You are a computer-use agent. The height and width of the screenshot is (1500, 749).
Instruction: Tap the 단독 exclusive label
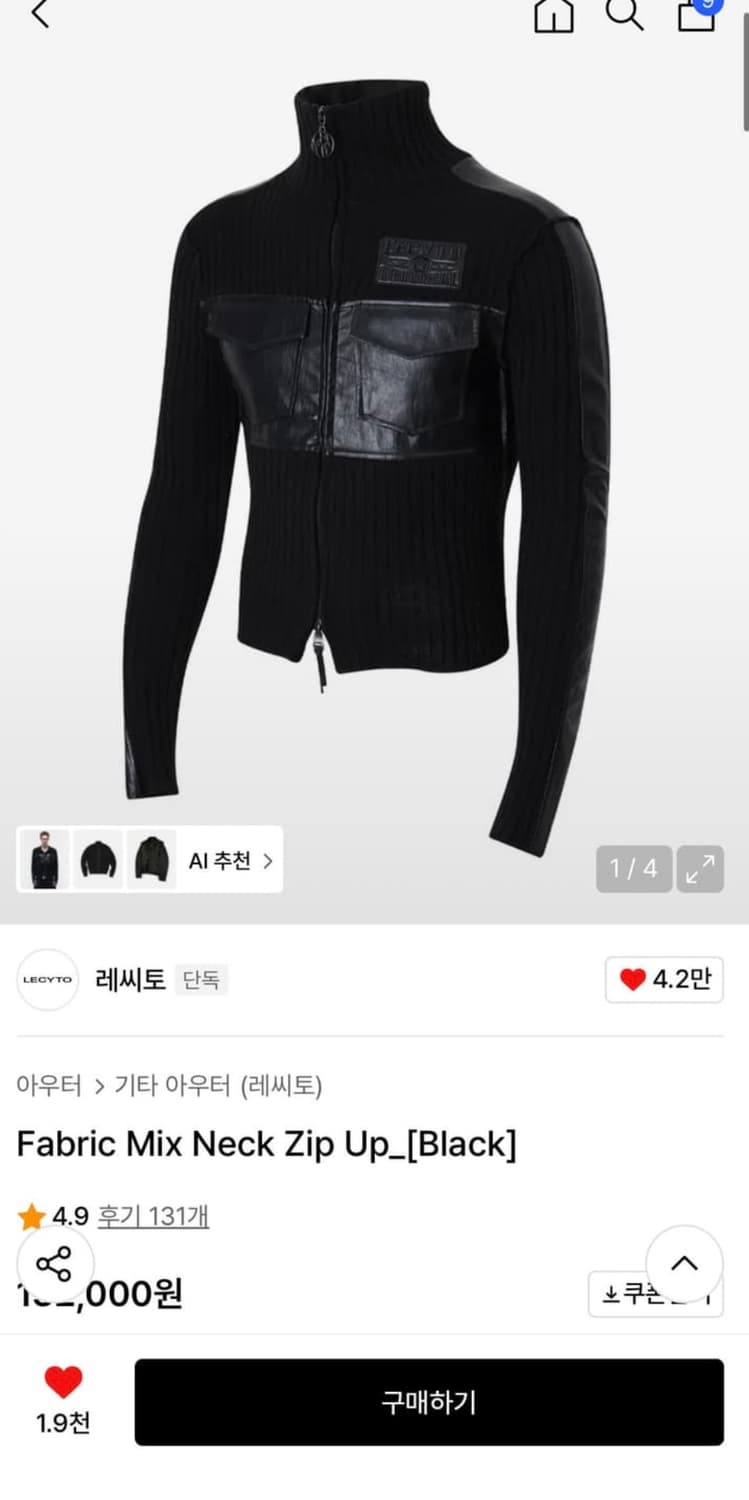point(201,980)
